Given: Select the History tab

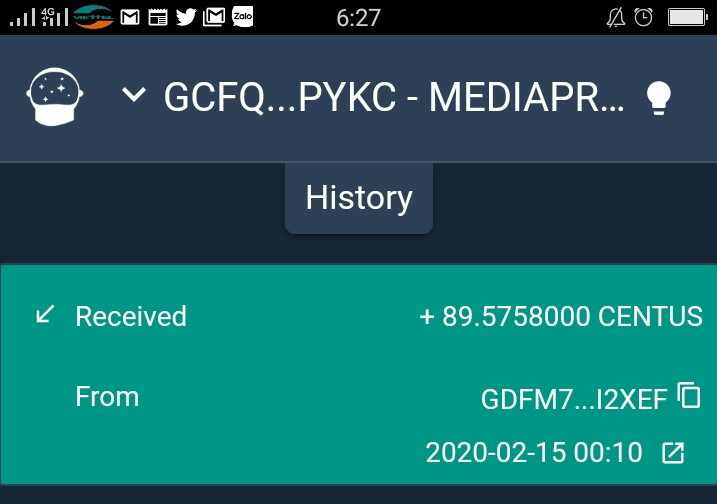Looking at the screenshot, I should pyautogui.click(x=359, y=198).
